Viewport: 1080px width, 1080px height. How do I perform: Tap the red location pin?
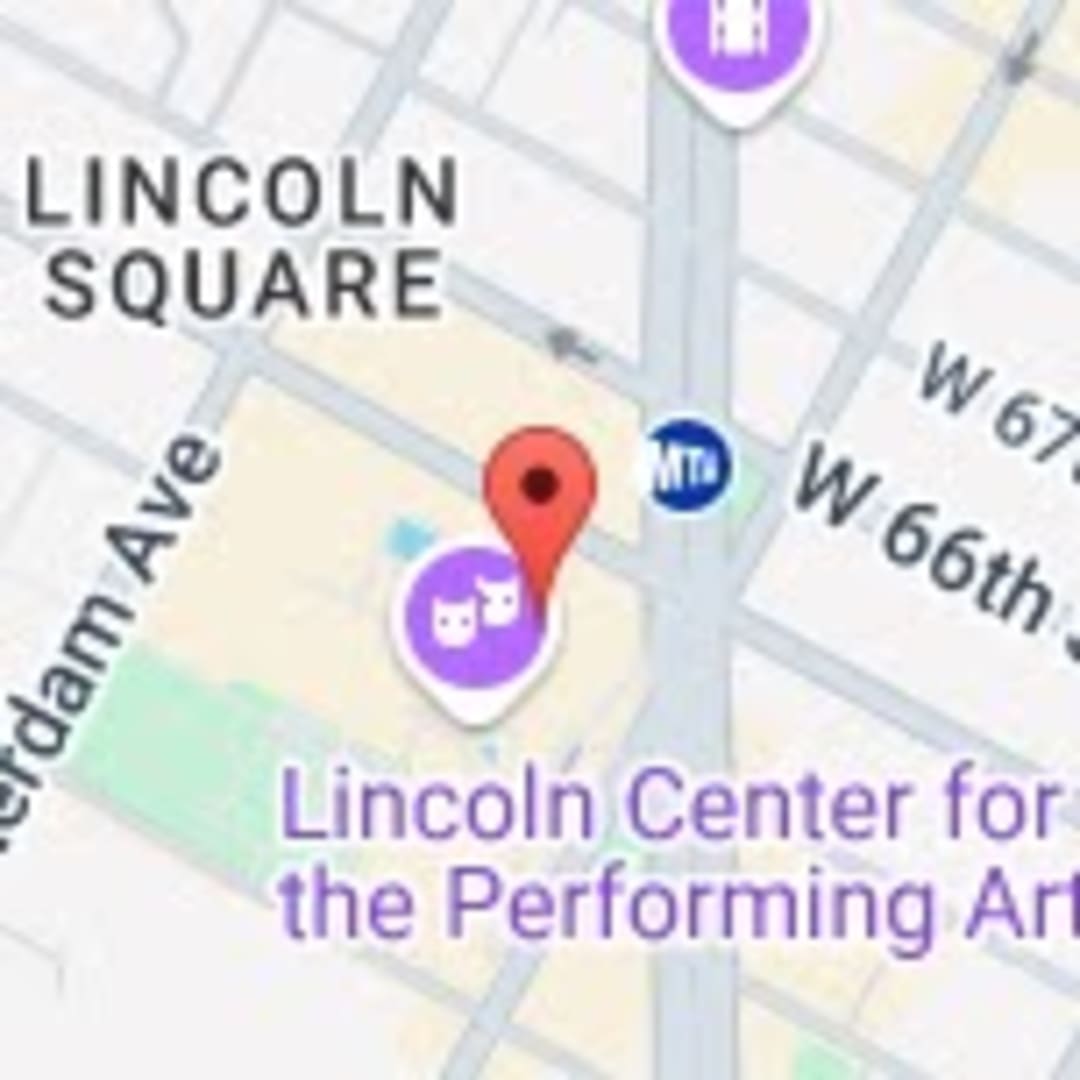pyautogui.click(x=540, y=495)
